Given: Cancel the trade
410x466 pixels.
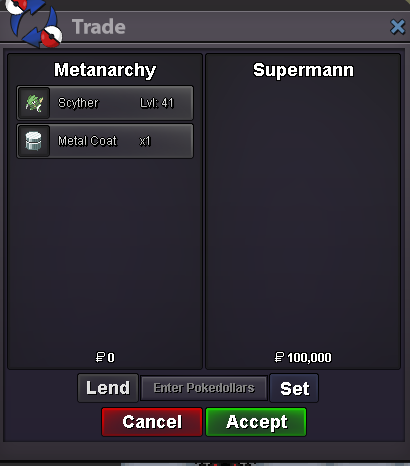Looking at the screenshot, I should pos(152,422).
